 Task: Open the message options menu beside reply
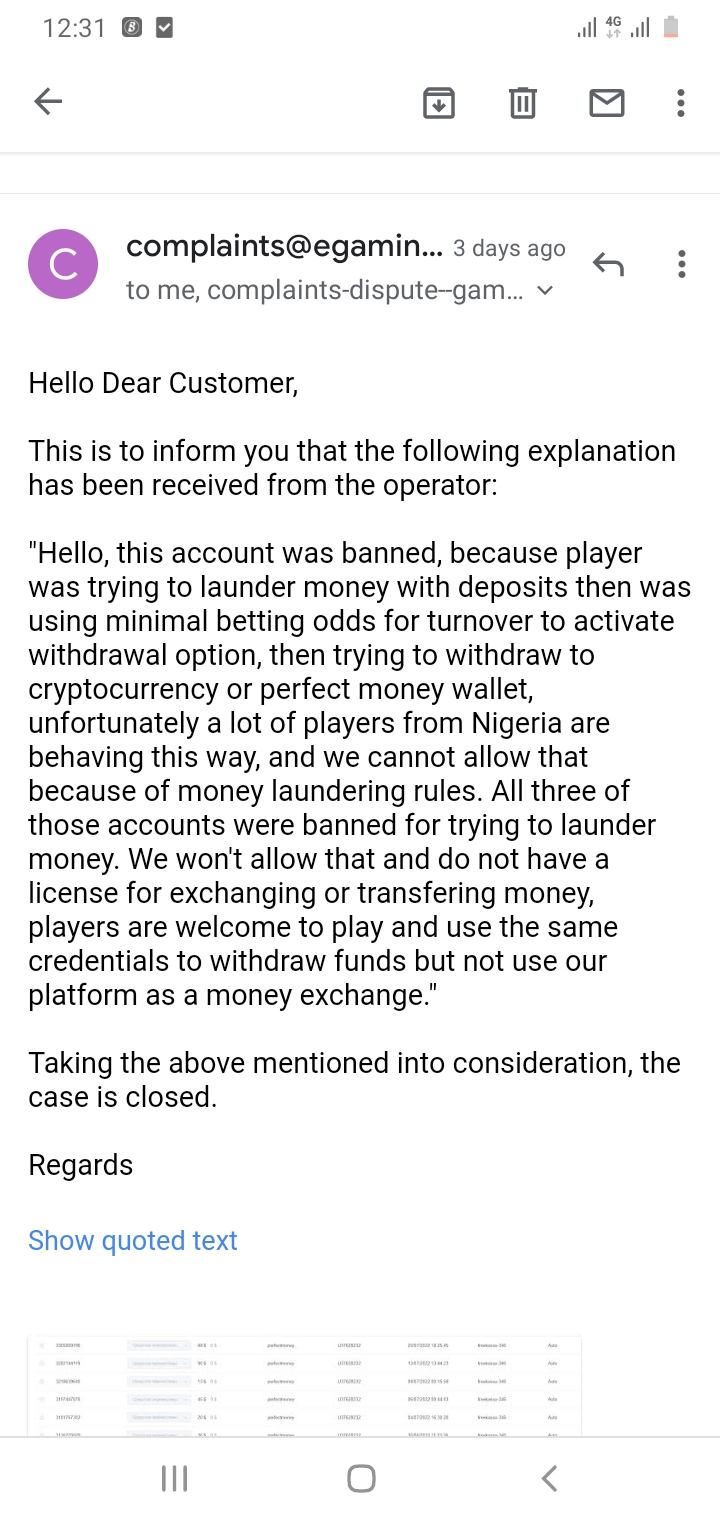click(x=681, y=264)
